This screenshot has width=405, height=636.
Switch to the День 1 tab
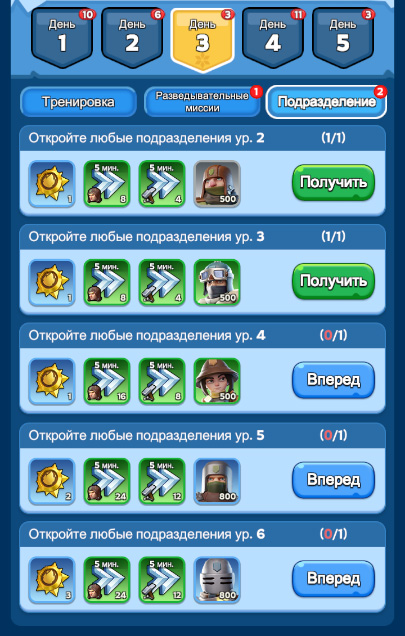point(62,37)
